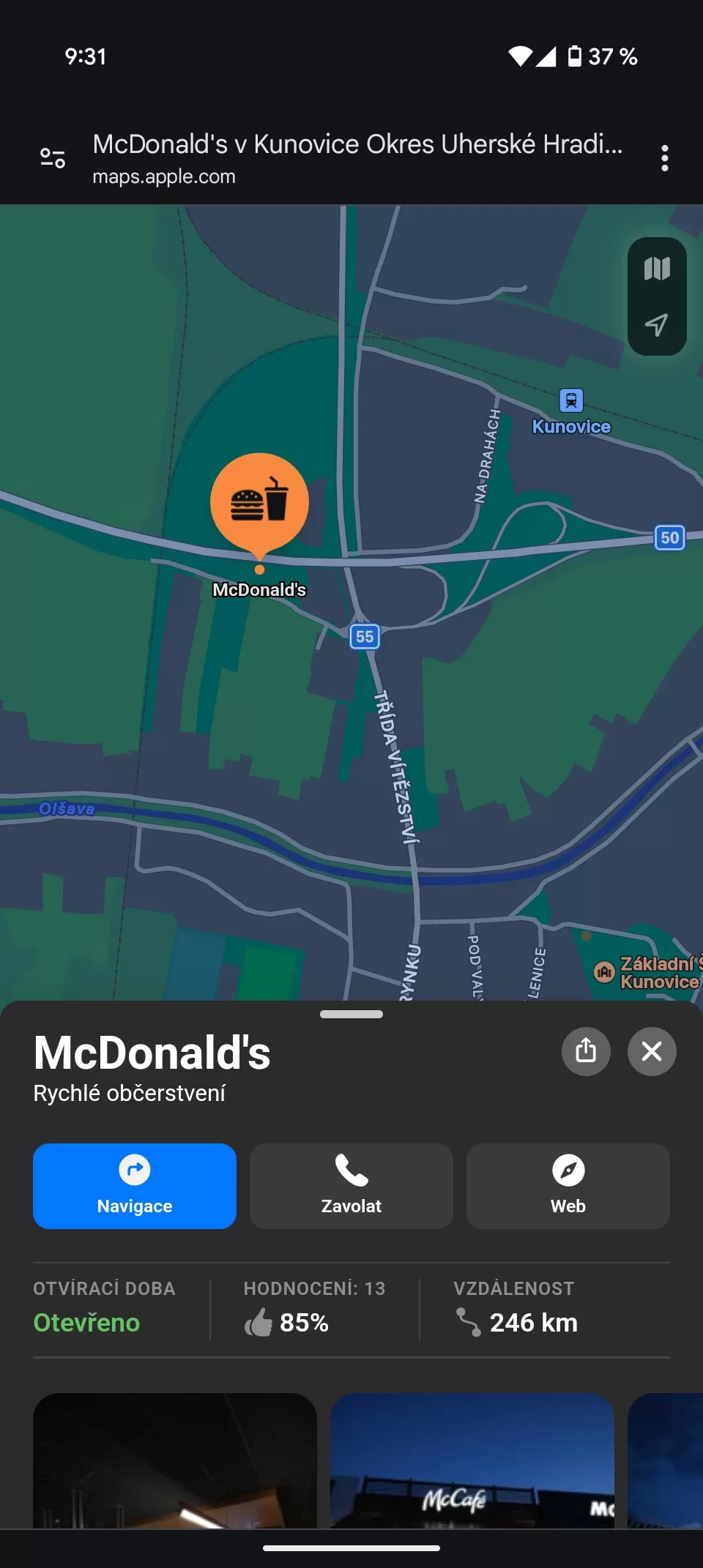Open site settings icon beside the address
703x1568 pixels.
tap(53, 158)
